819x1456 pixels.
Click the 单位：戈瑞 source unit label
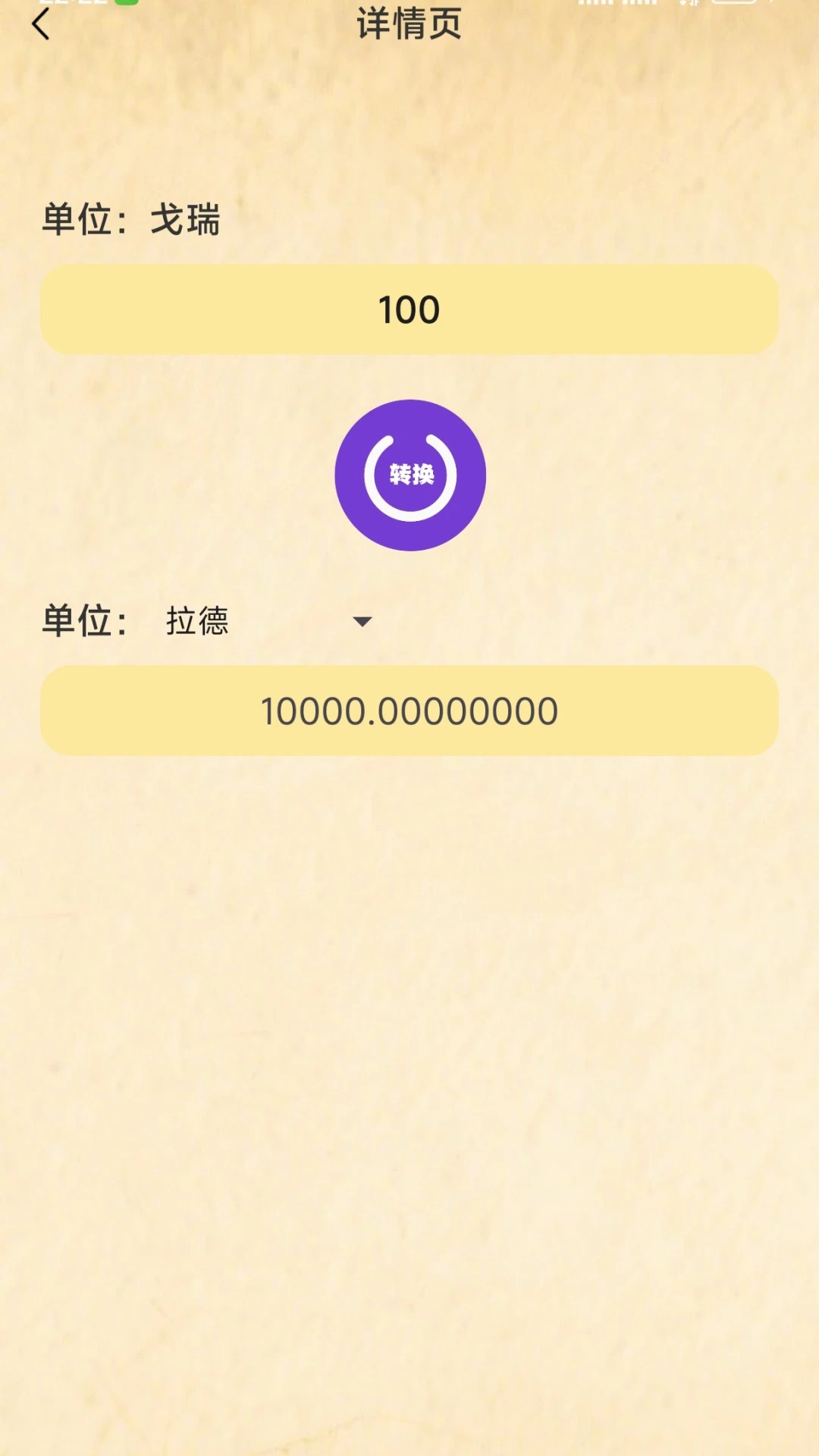(x=129, y=220)
